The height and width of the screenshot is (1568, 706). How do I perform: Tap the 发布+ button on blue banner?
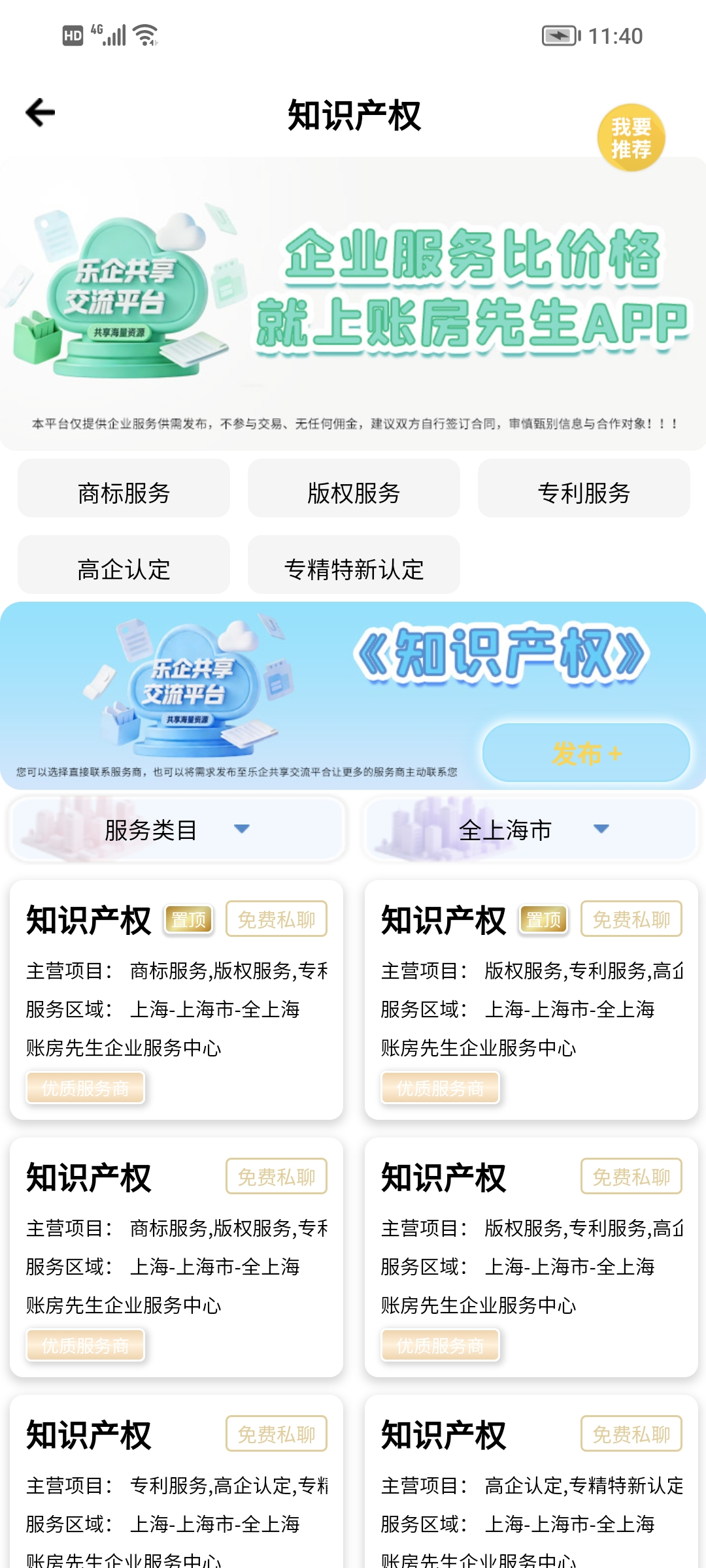(585, 753)
